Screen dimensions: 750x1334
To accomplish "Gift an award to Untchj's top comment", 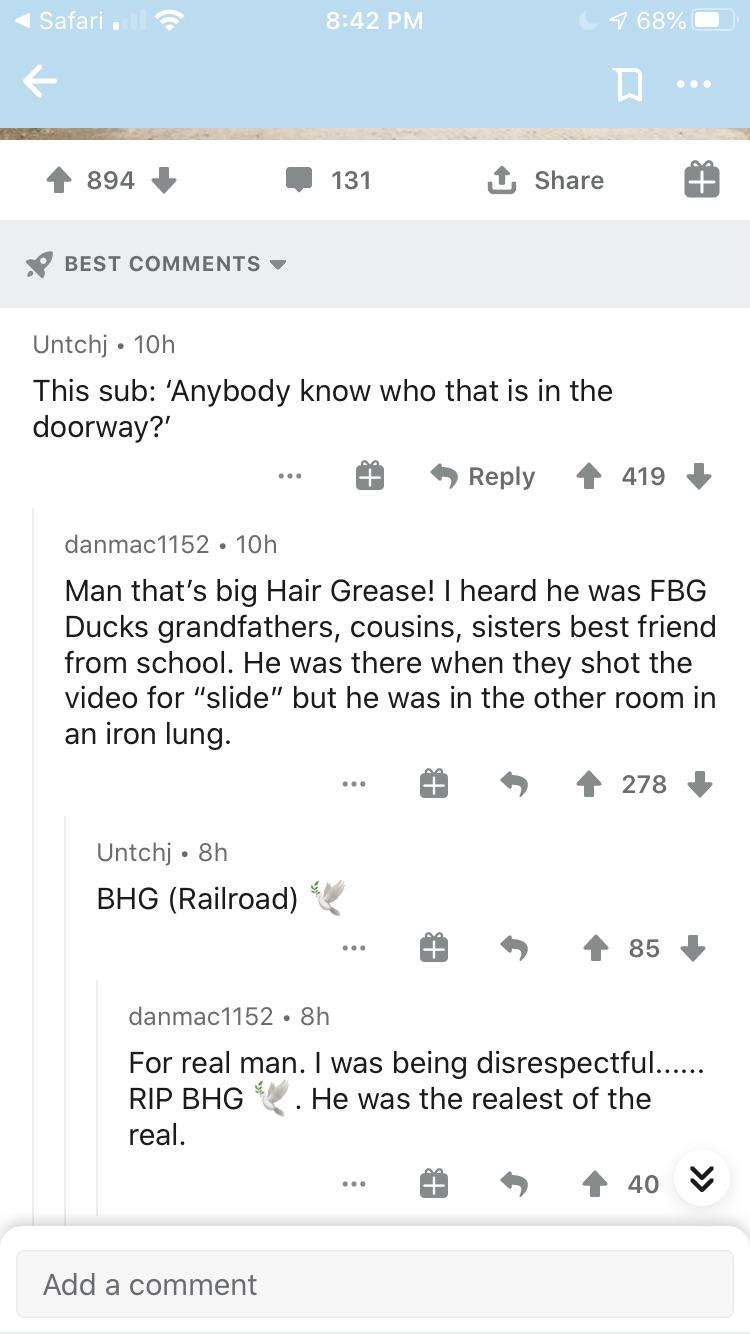I will (370, 476).
